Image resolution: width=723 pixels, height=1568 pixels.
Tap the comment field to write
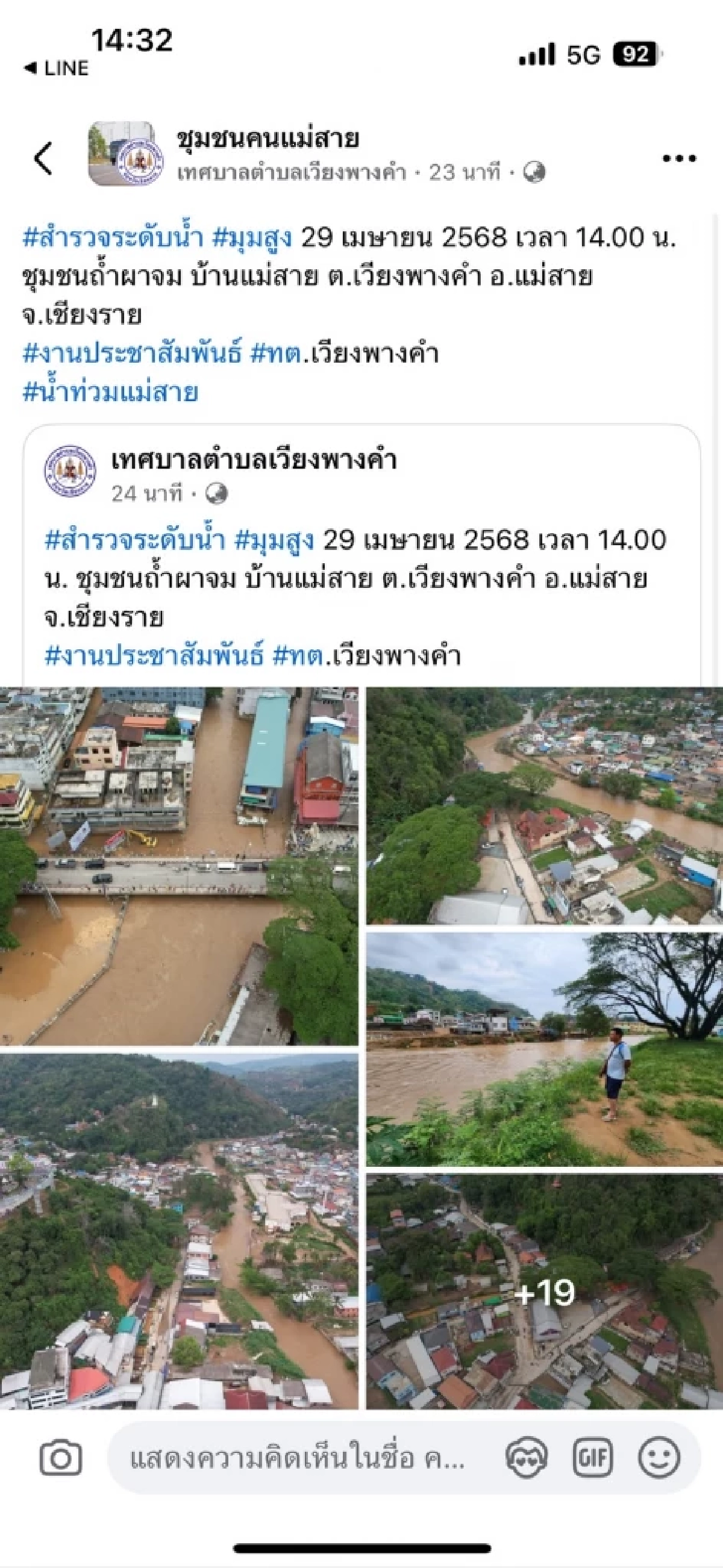(x=298, y=1458)
